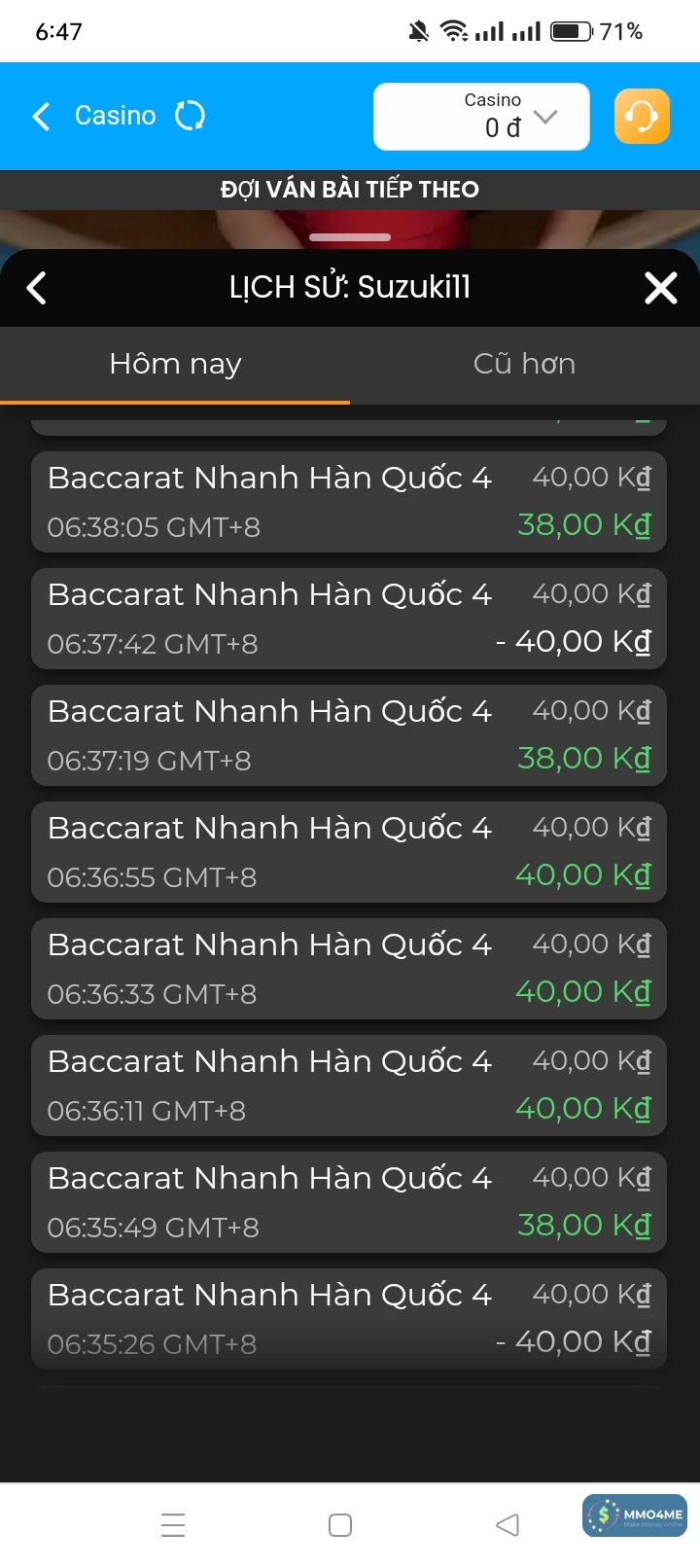Switch to Hôm nay tab
This screenshot has height=1568, width=700.
tap(175, 364)
